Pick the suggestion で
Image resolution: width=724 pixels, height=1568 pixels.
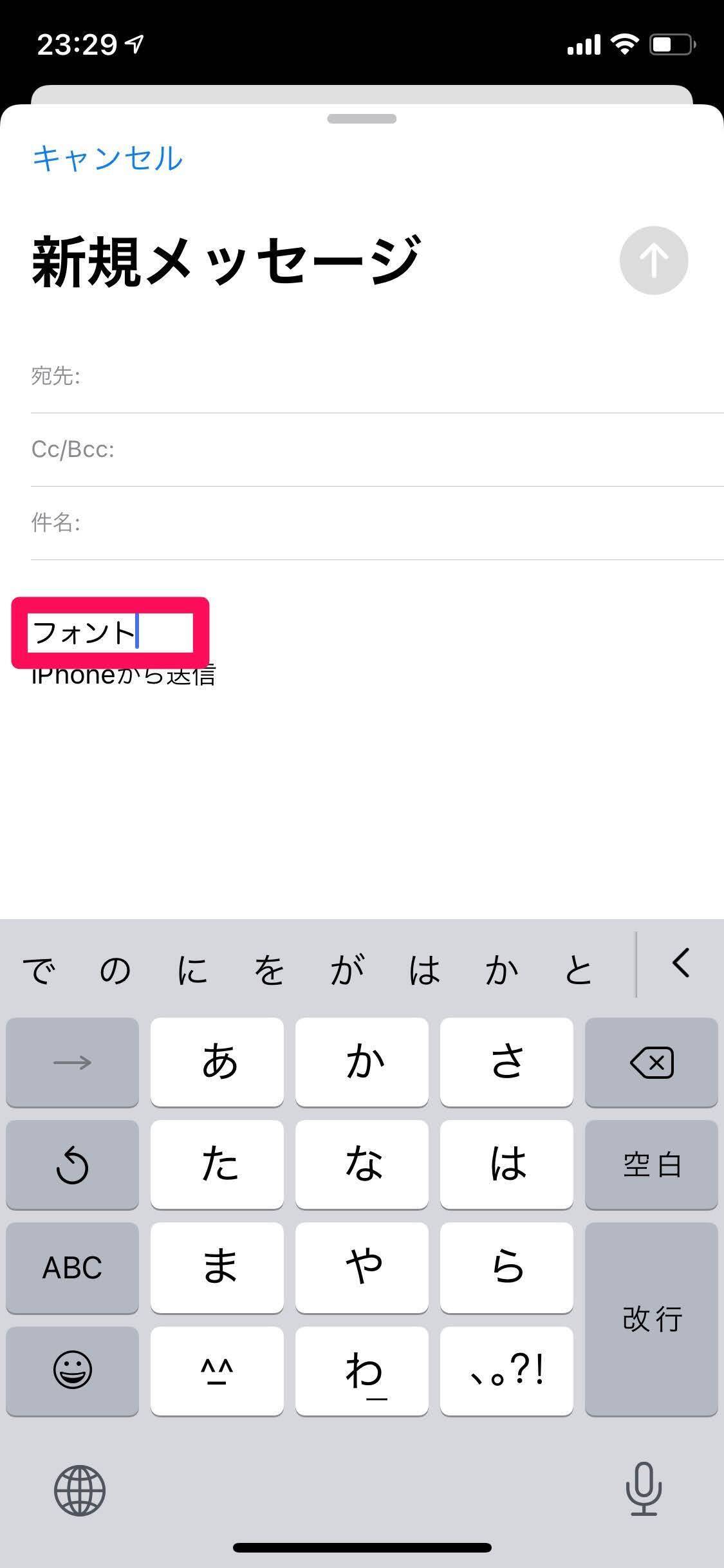(39, 970)
